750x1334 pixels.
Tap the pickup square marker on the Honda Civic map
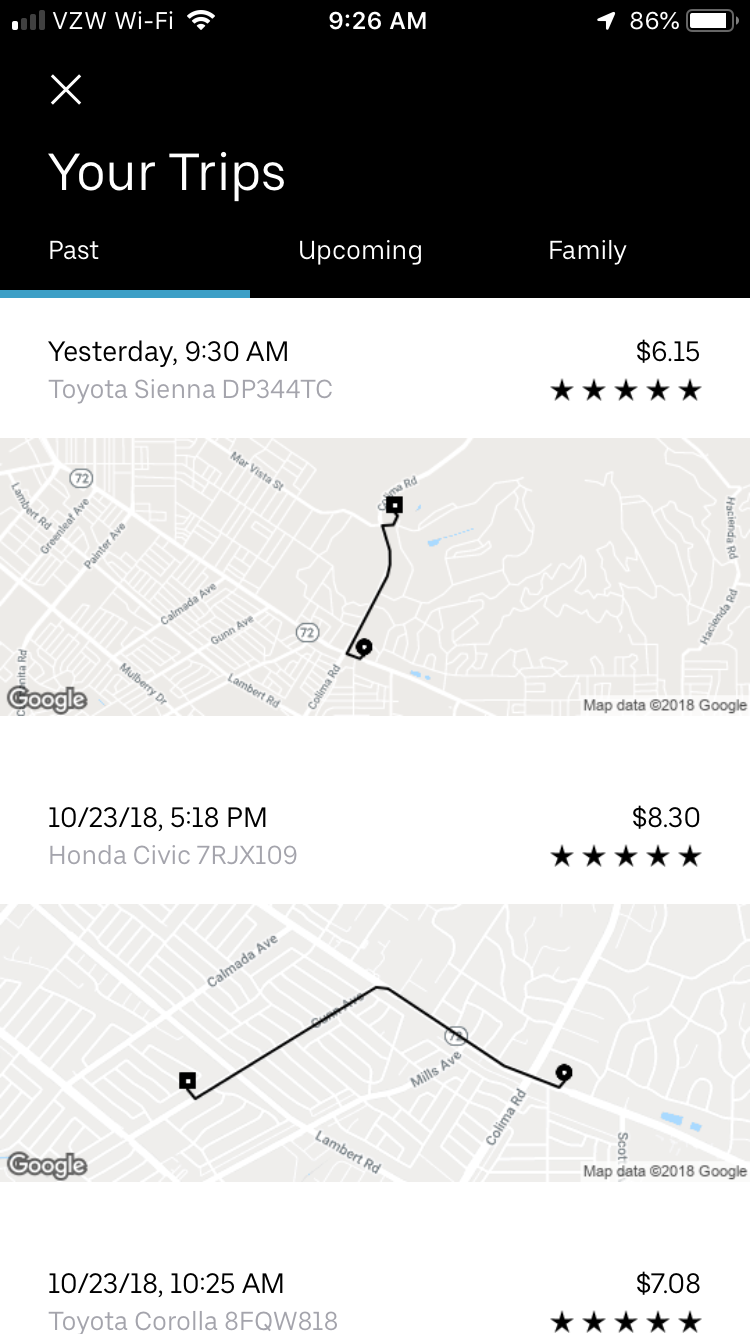pyautogui.click(x=188, y=1079)
